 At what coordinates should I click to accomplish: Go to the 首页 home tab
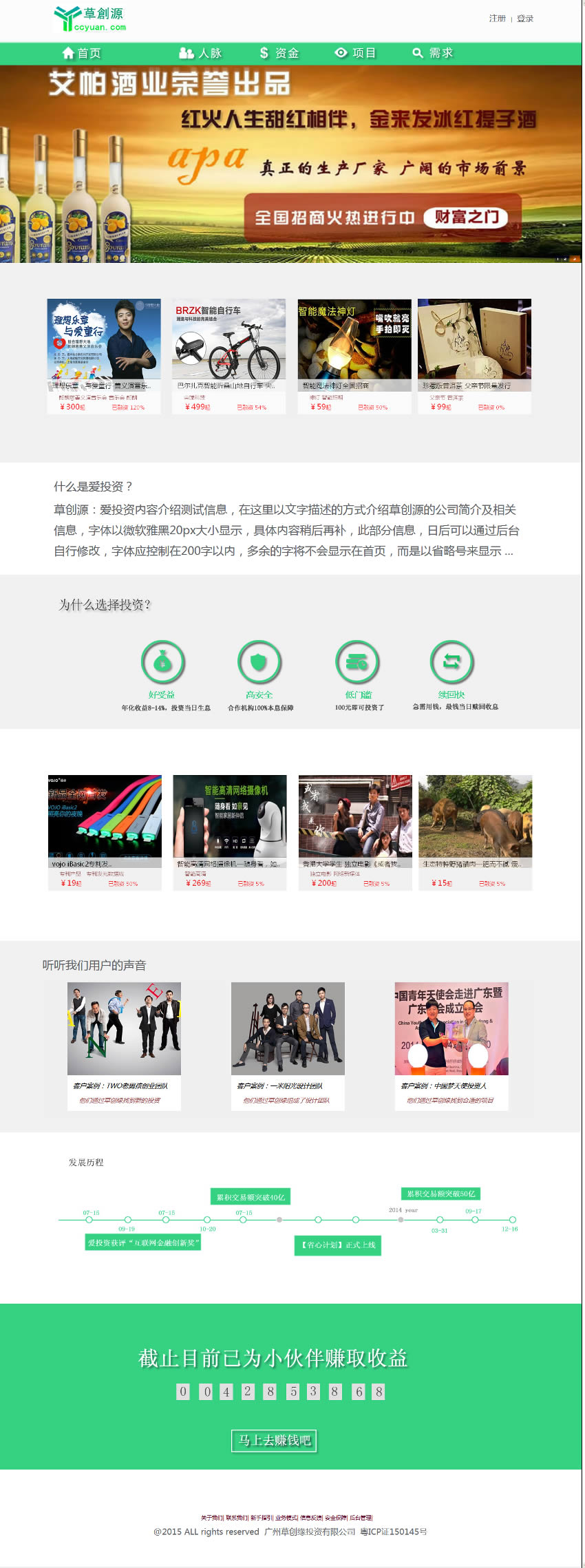pos(81,53)
